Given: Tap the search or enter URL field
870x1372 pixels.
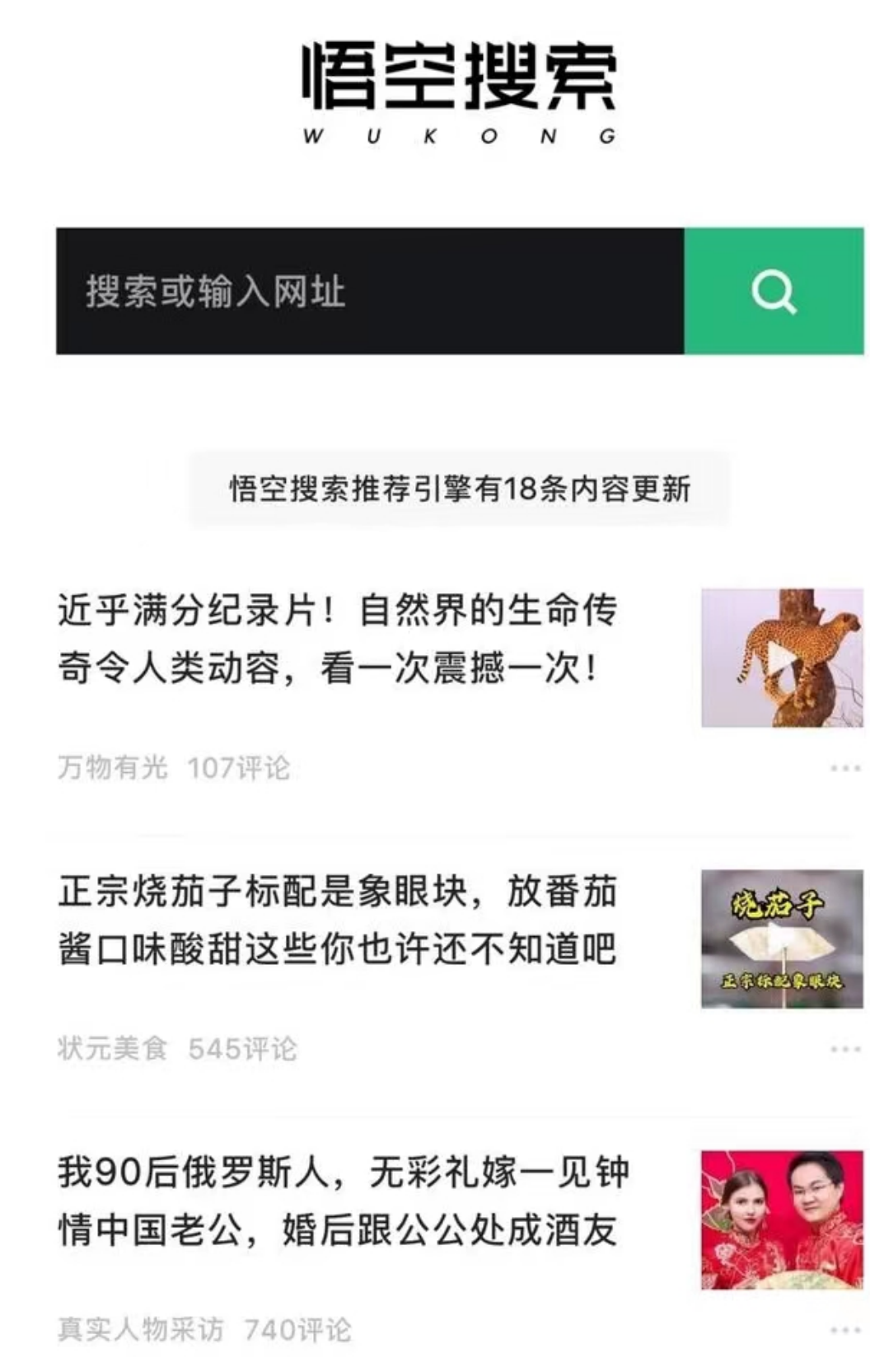Looking at the screenshot, I should pos(369,292).
